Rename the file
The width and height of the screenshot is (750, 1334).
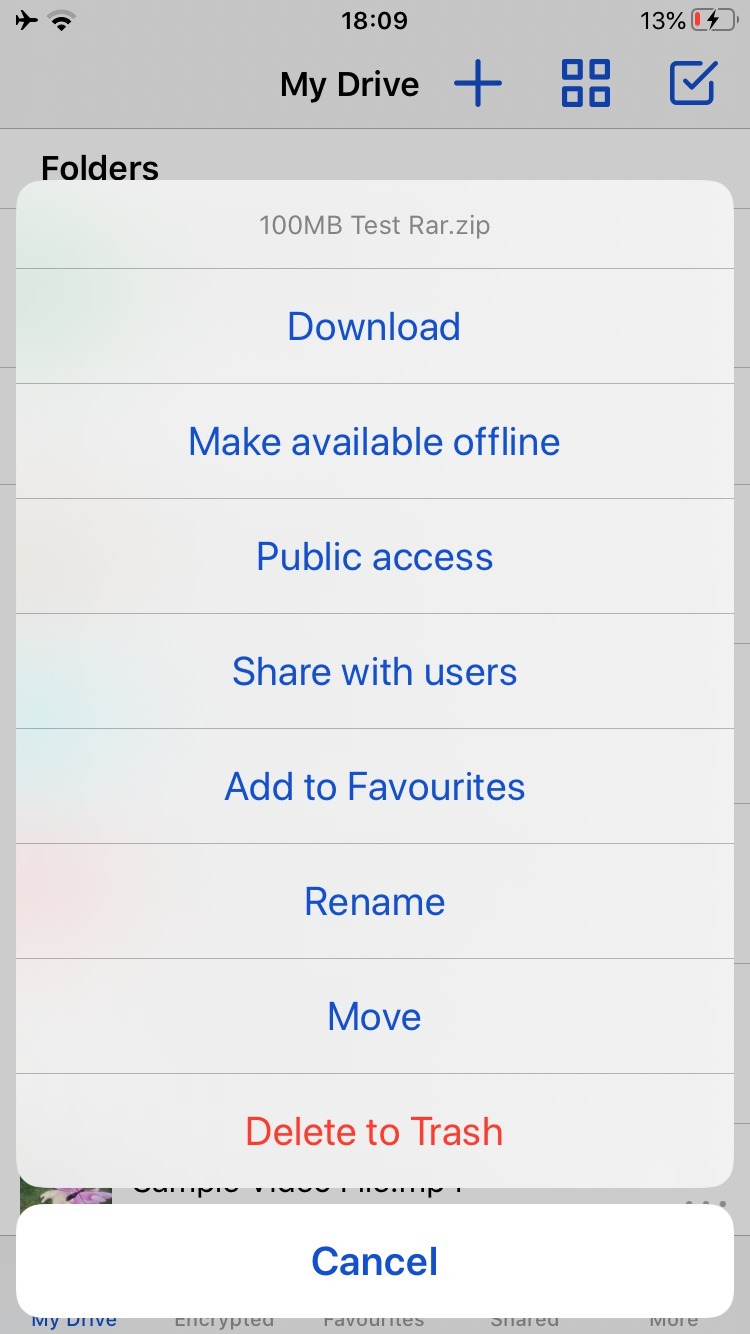pyautogui.click(x=374, y=902)
